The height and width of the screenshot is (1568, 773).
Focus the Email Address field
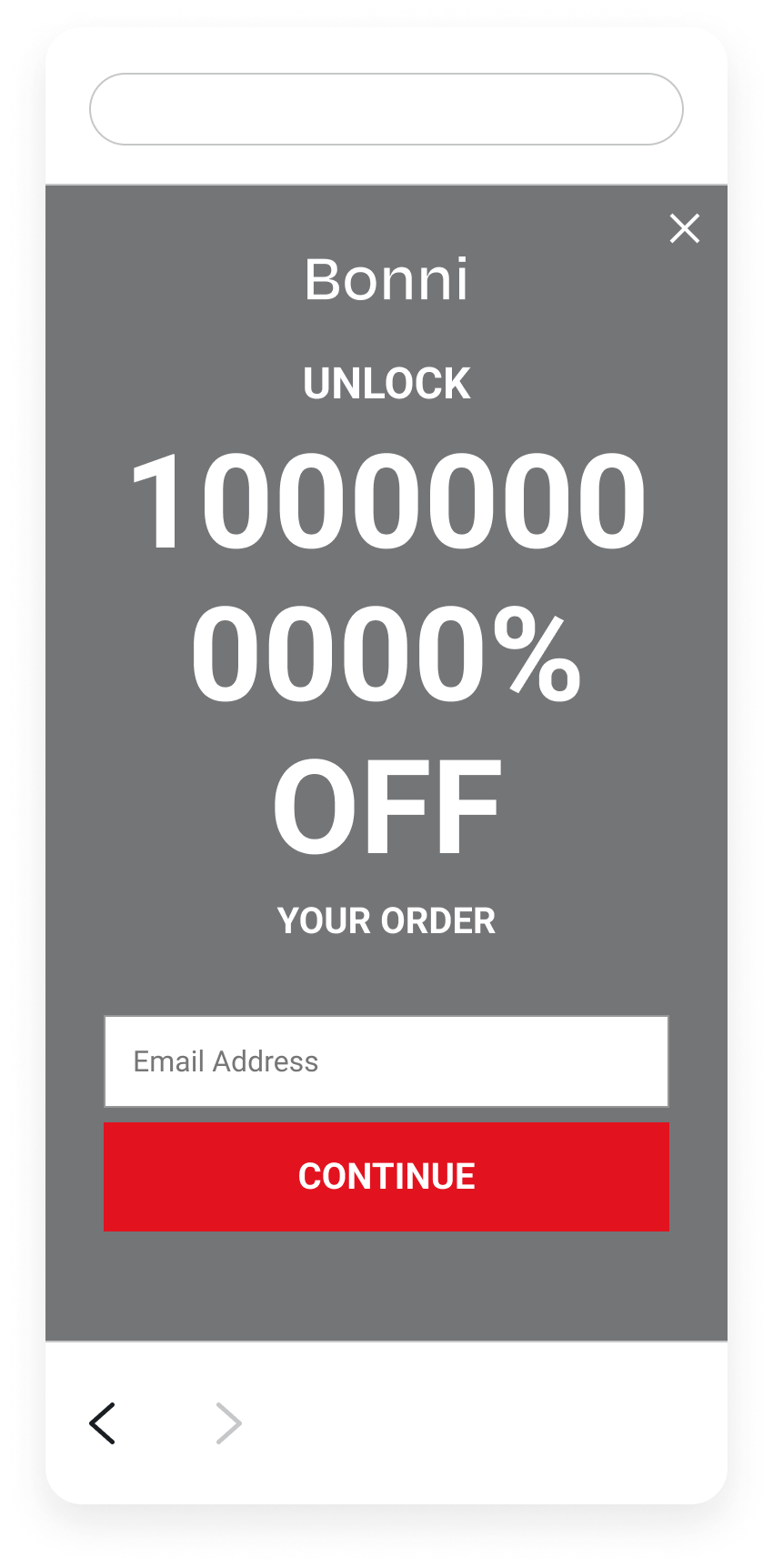(386, 1061)
